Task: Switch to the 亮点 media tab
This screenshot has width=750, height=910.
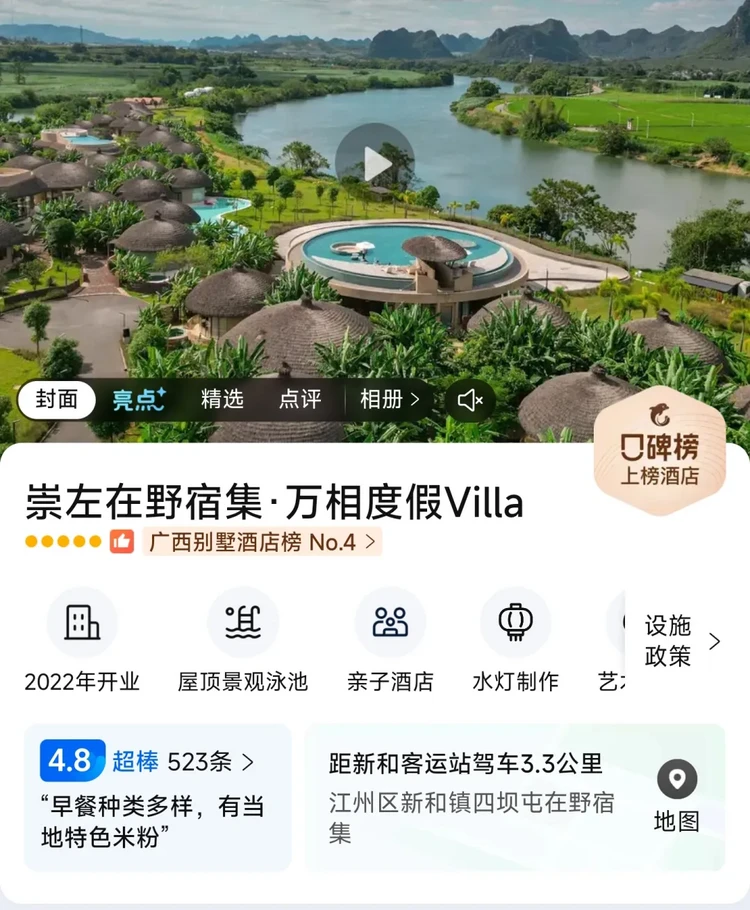Action: (x=138, y=400)
